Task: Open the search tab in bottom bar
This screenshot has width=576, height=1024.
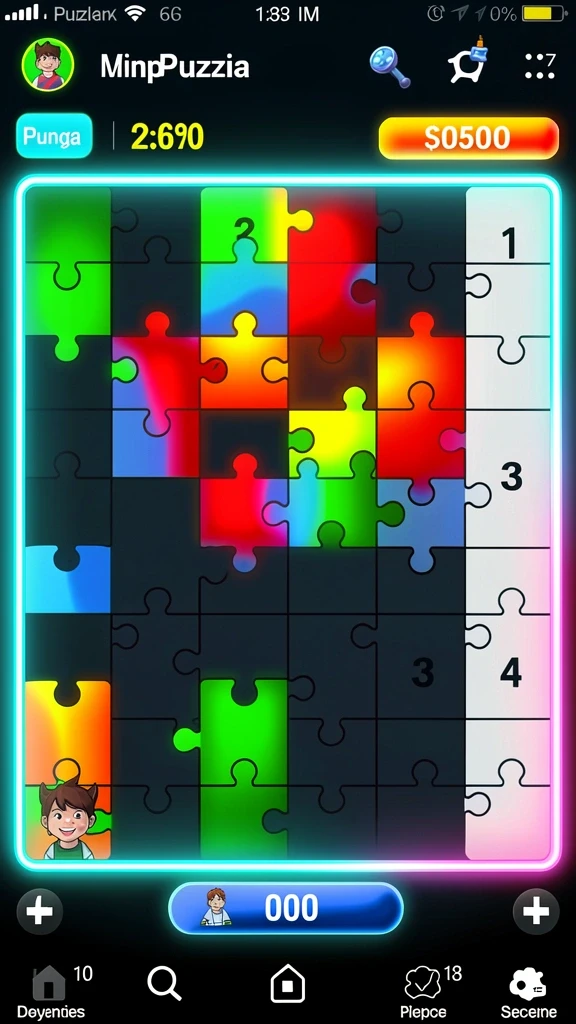Action: coord(164,983)
